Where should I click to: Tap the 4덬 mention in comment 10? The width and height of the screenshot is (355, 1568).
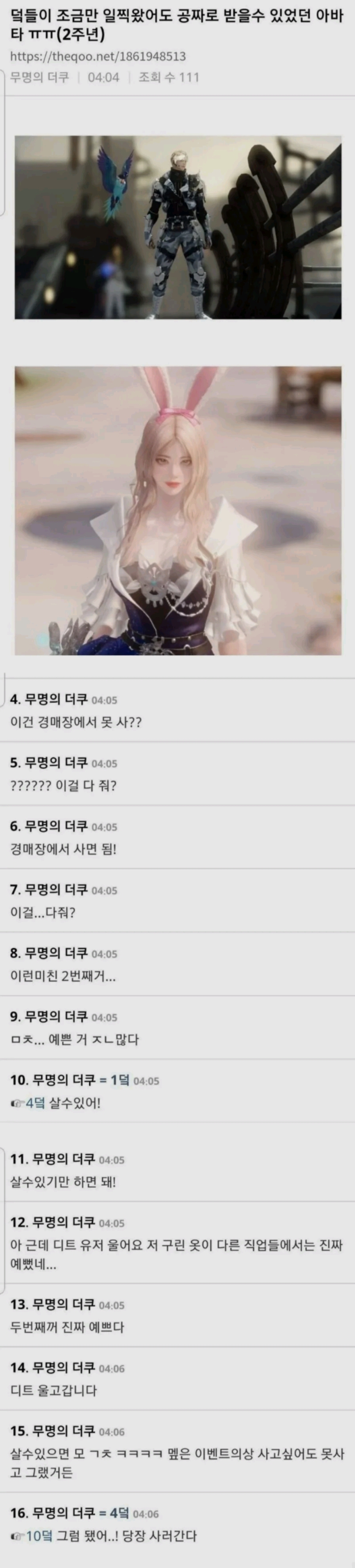(x=35, y=1102)
